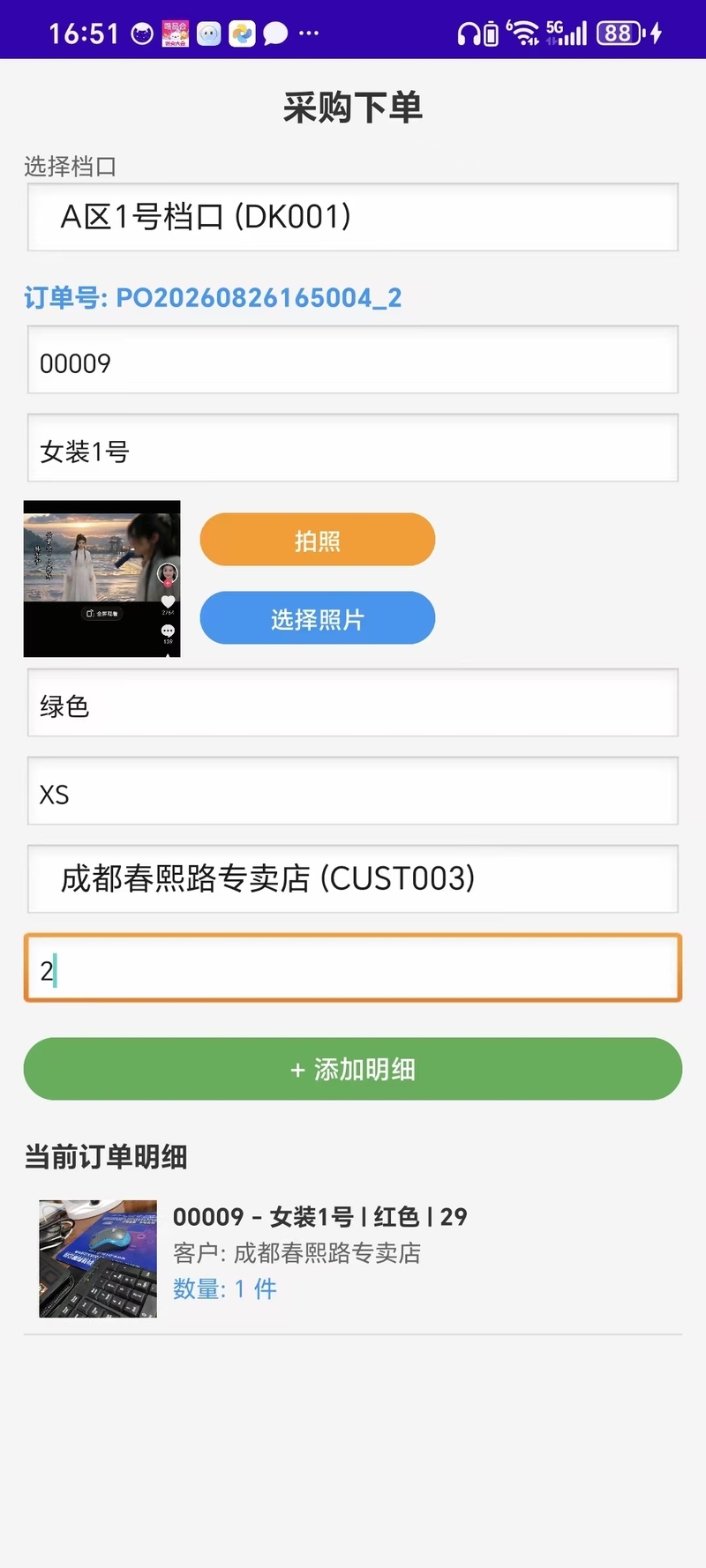Tap 选择照片 to pick a photo
The image size is (706, 1568).
318,618
